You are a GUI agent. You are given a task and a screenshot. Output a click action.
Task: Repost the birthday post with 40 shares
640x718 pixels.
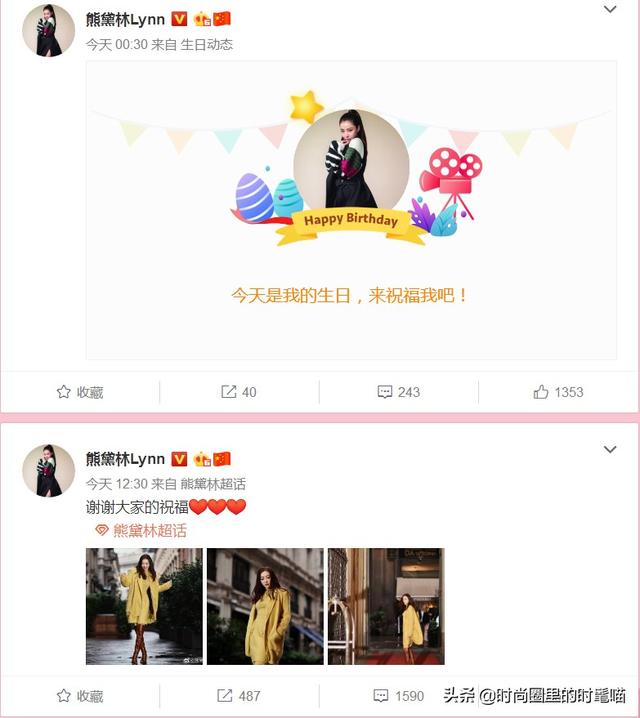point(239,392)
